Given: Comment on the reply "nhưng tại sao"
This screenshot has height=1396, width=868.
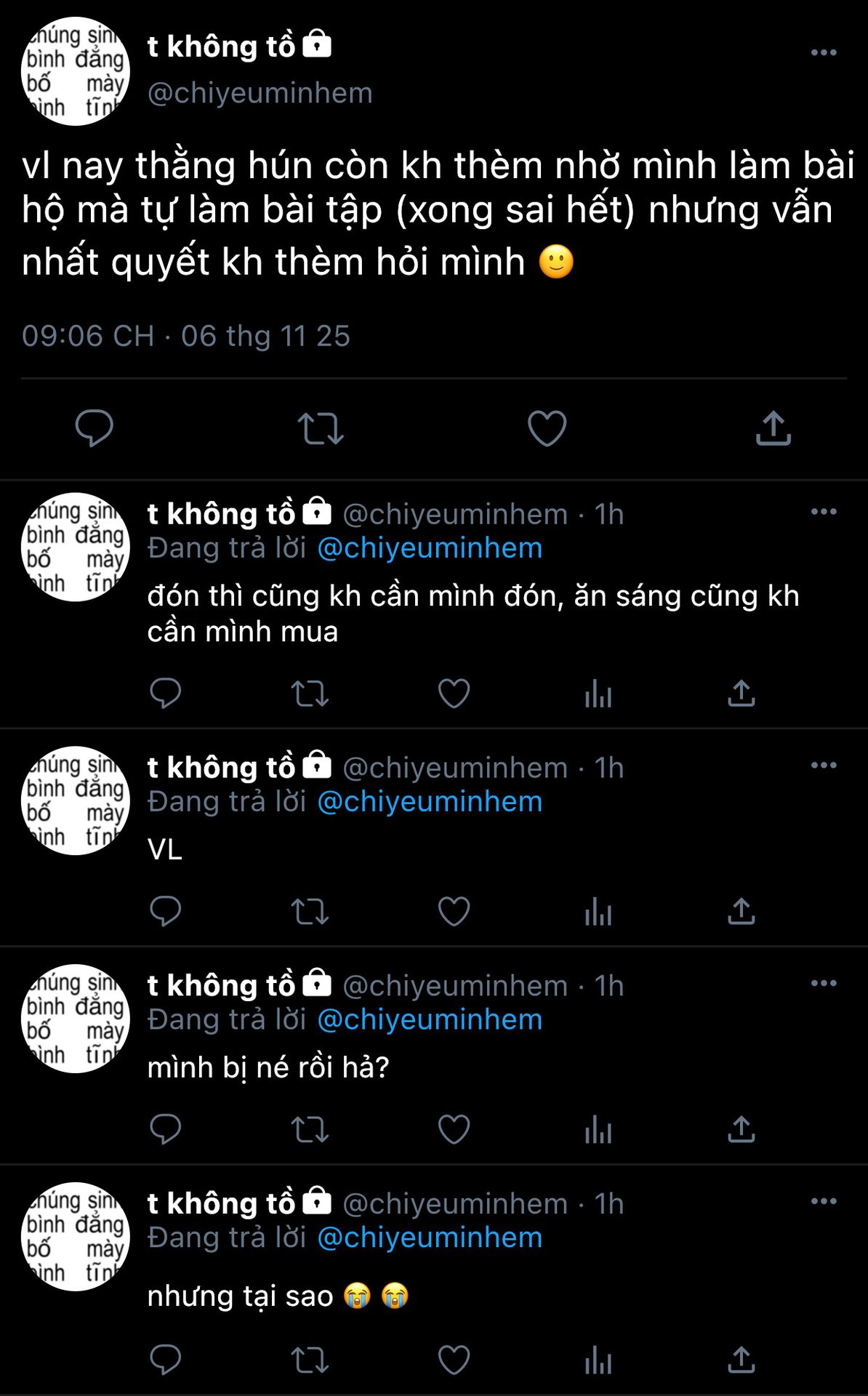Looking at the screenshot, I should (x=166, y=1360).
